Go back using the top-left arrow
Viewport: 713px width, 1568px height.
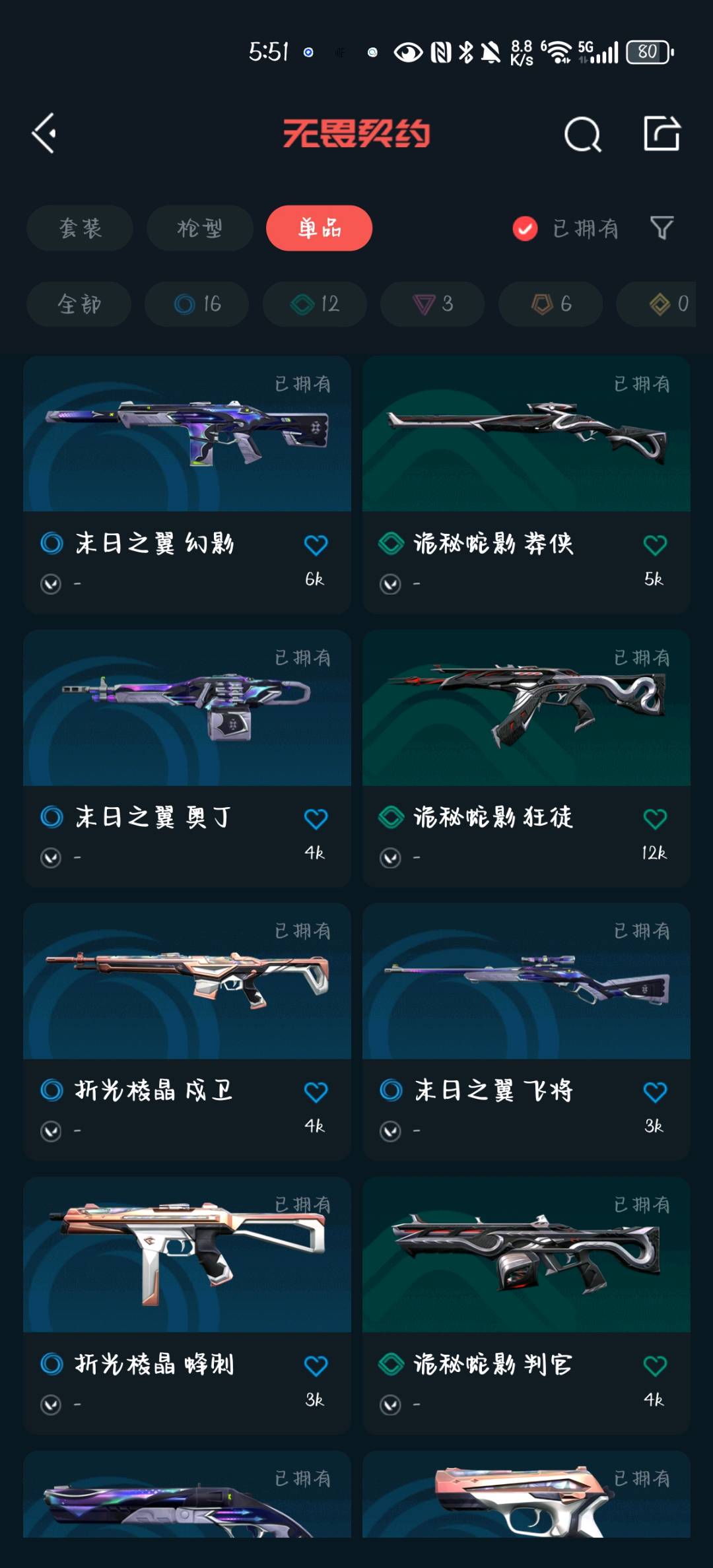point(44,134)
